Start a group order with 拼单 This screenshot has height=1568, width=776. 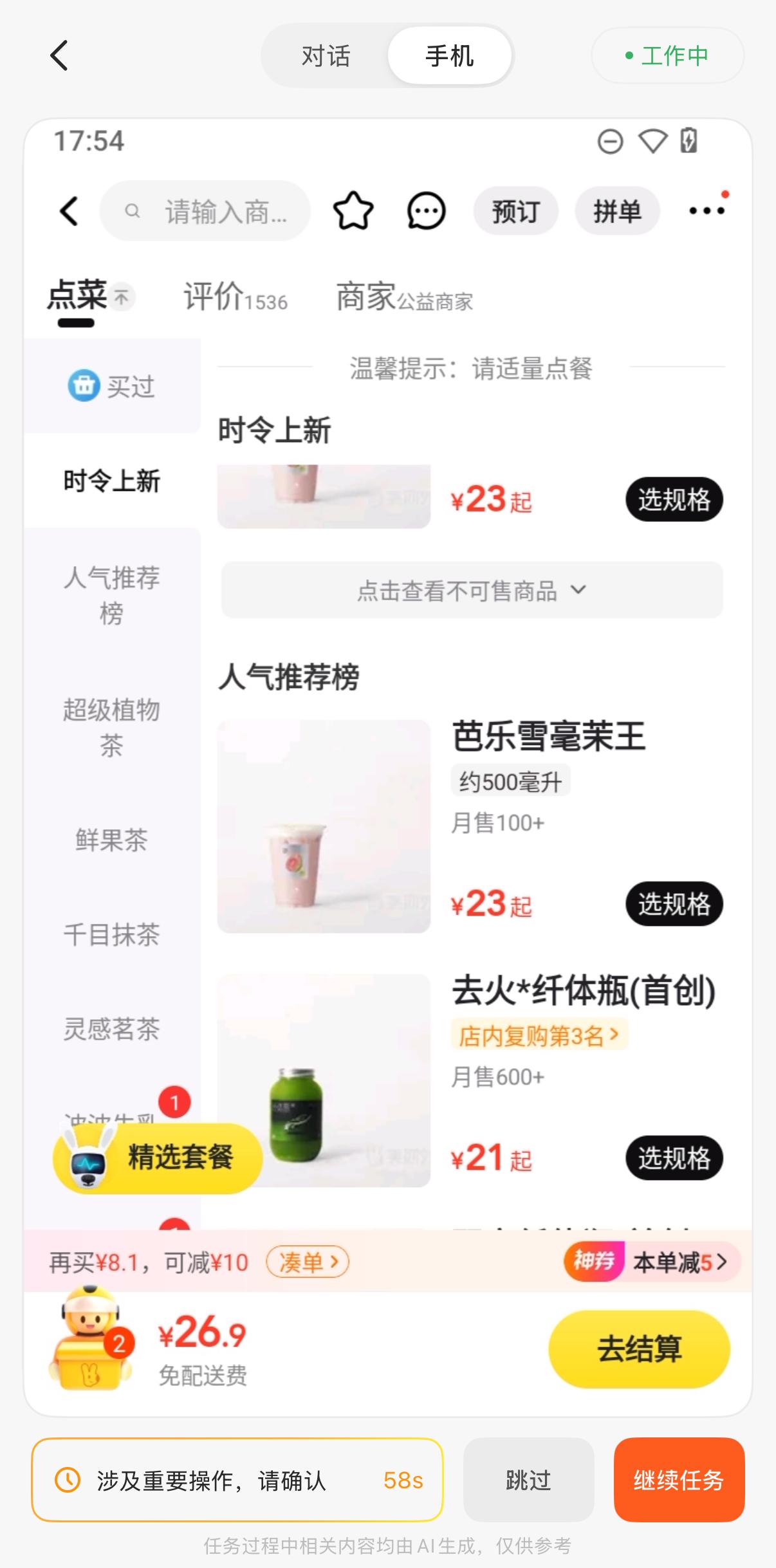pyautogui.click(x=617, y=211)
